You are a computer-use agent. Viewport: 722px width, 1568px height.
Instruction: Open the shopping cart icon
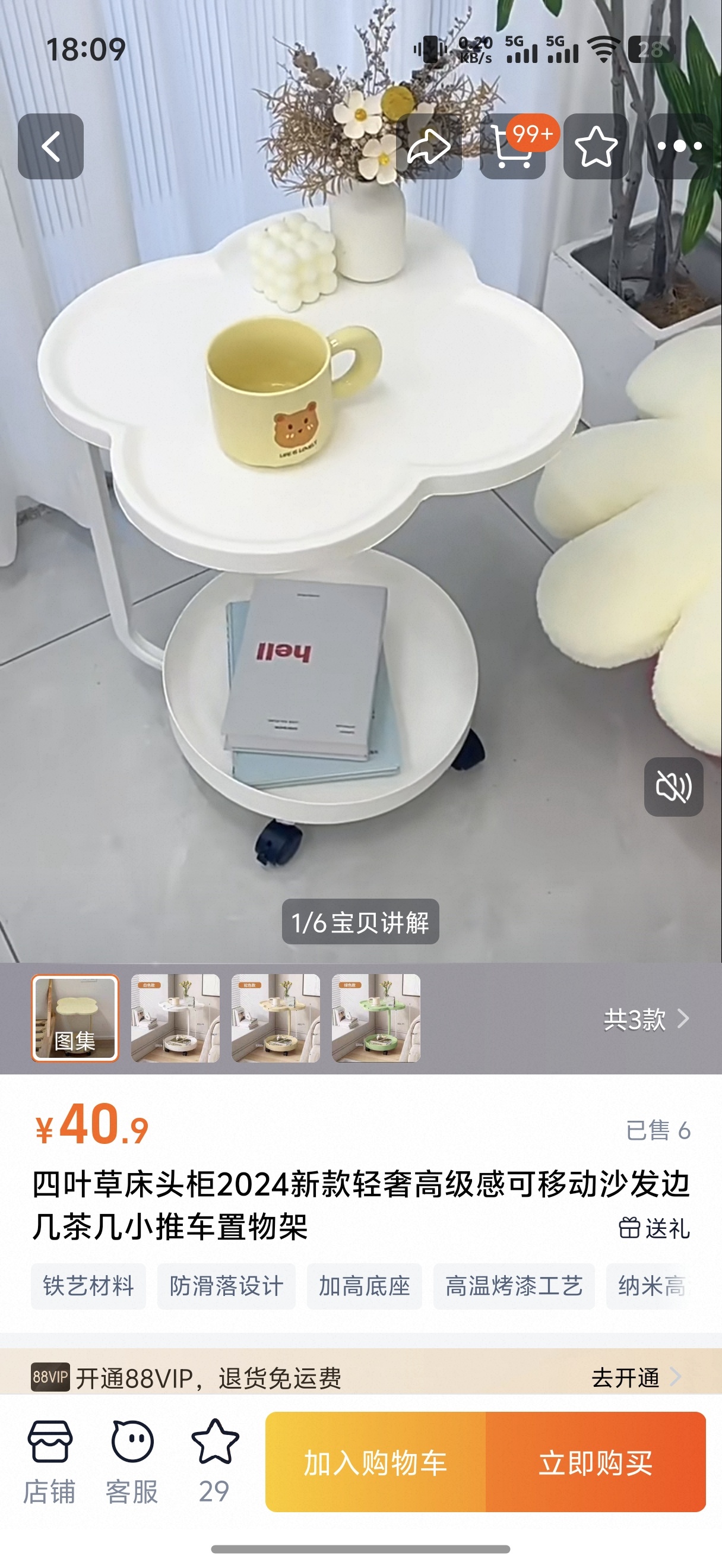click(512, 146)
